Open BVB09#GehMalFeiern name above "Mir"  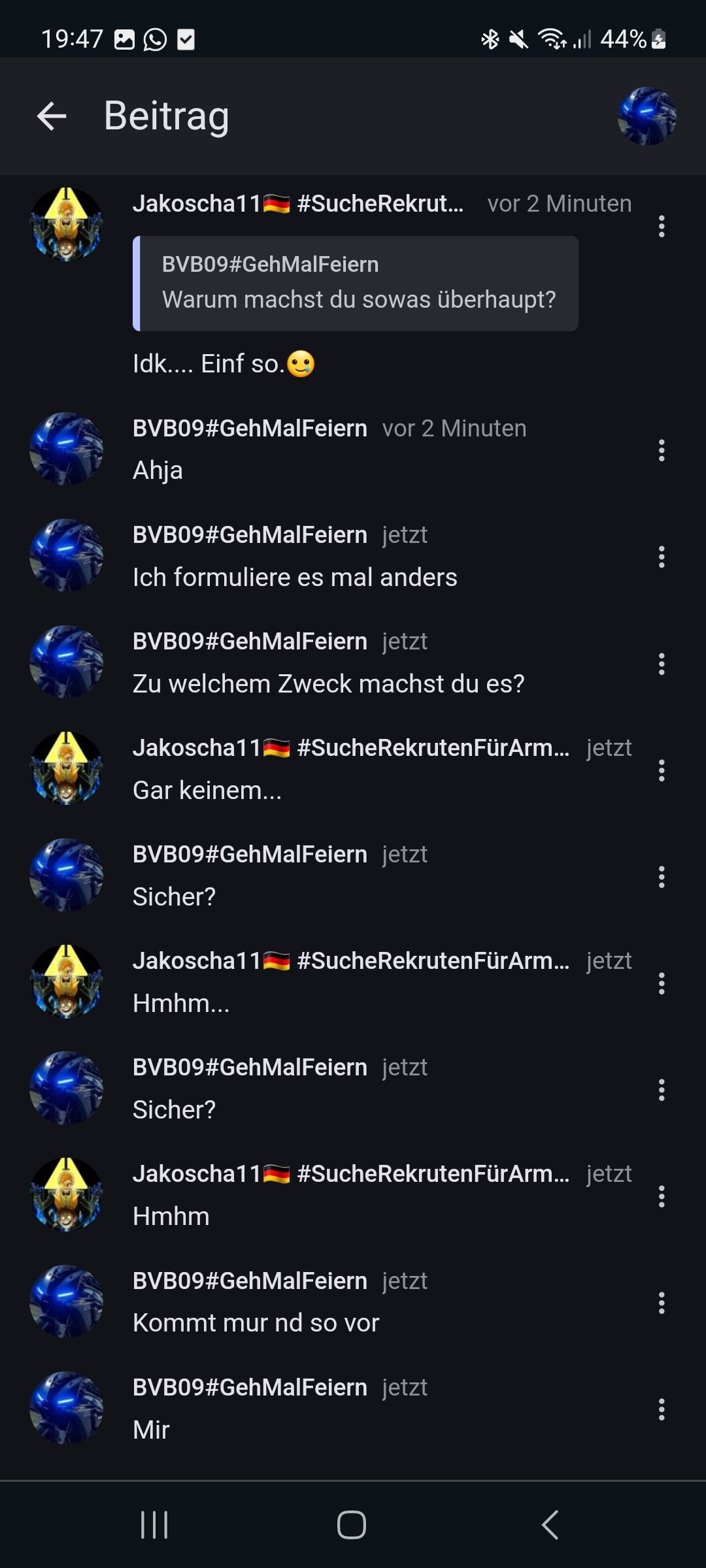pos(250,1388)
